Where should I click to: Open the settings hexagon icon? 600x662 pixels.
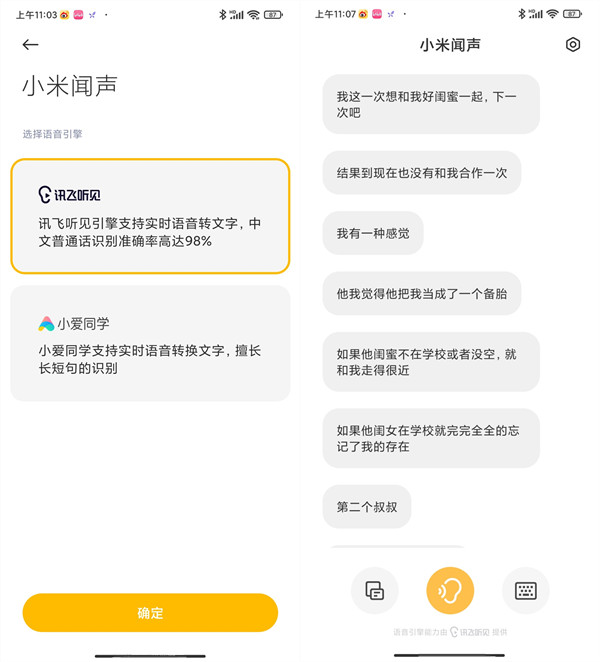573,44
